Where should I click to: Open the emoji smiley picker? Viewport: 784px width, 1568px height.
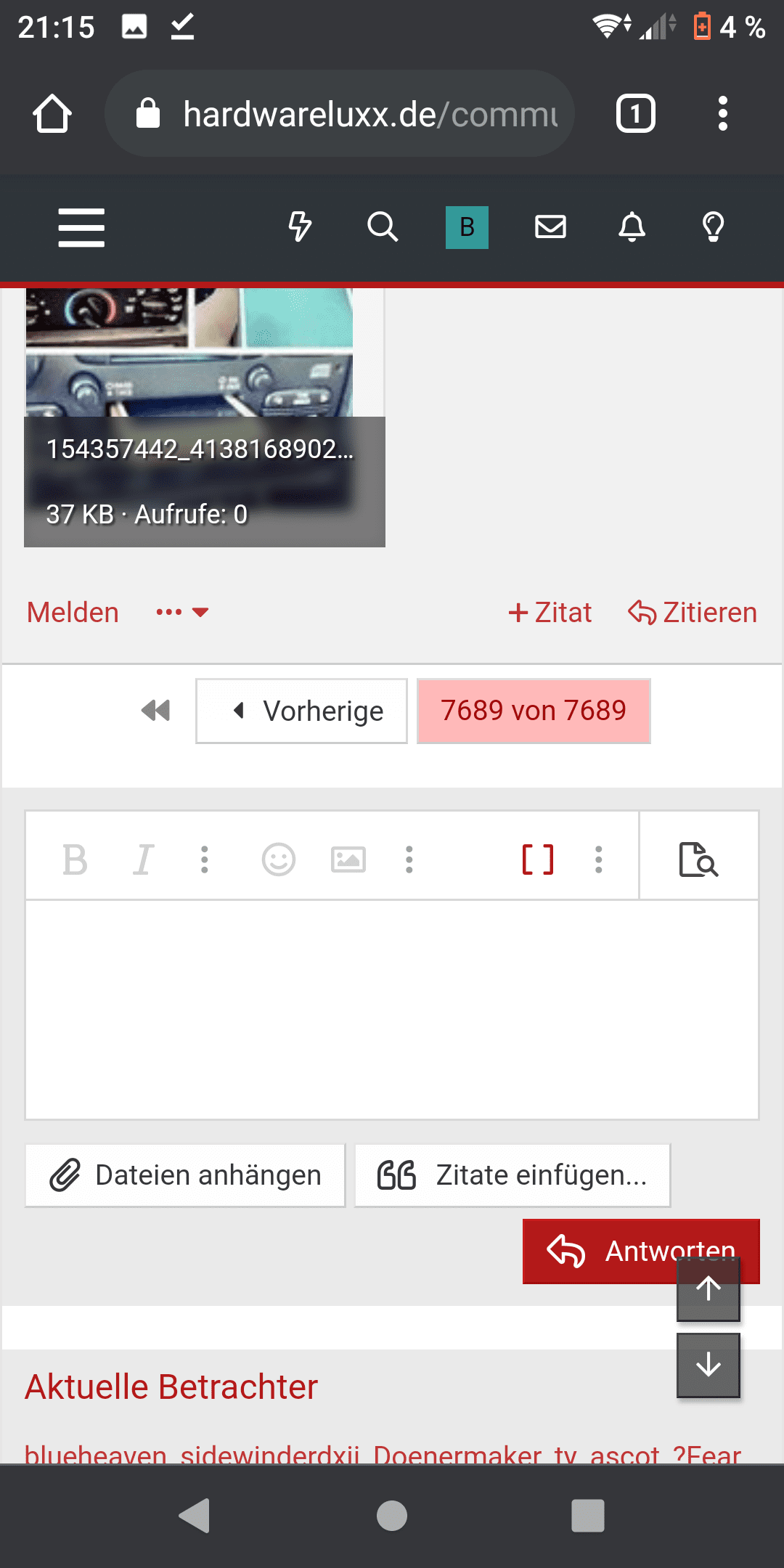(279, 860)
